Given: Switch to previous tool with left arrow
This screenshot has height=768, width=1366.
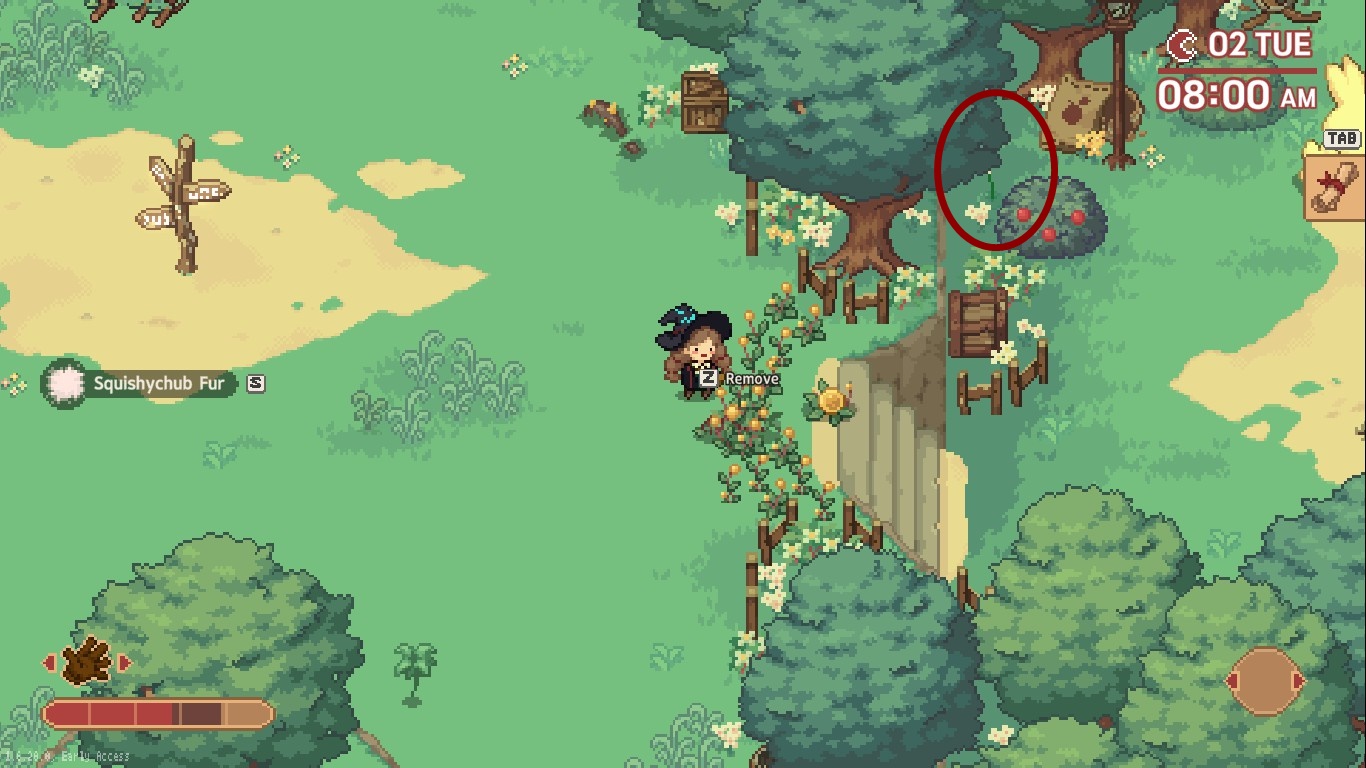Looking at the screenshot, I should [x=48, y=663].
